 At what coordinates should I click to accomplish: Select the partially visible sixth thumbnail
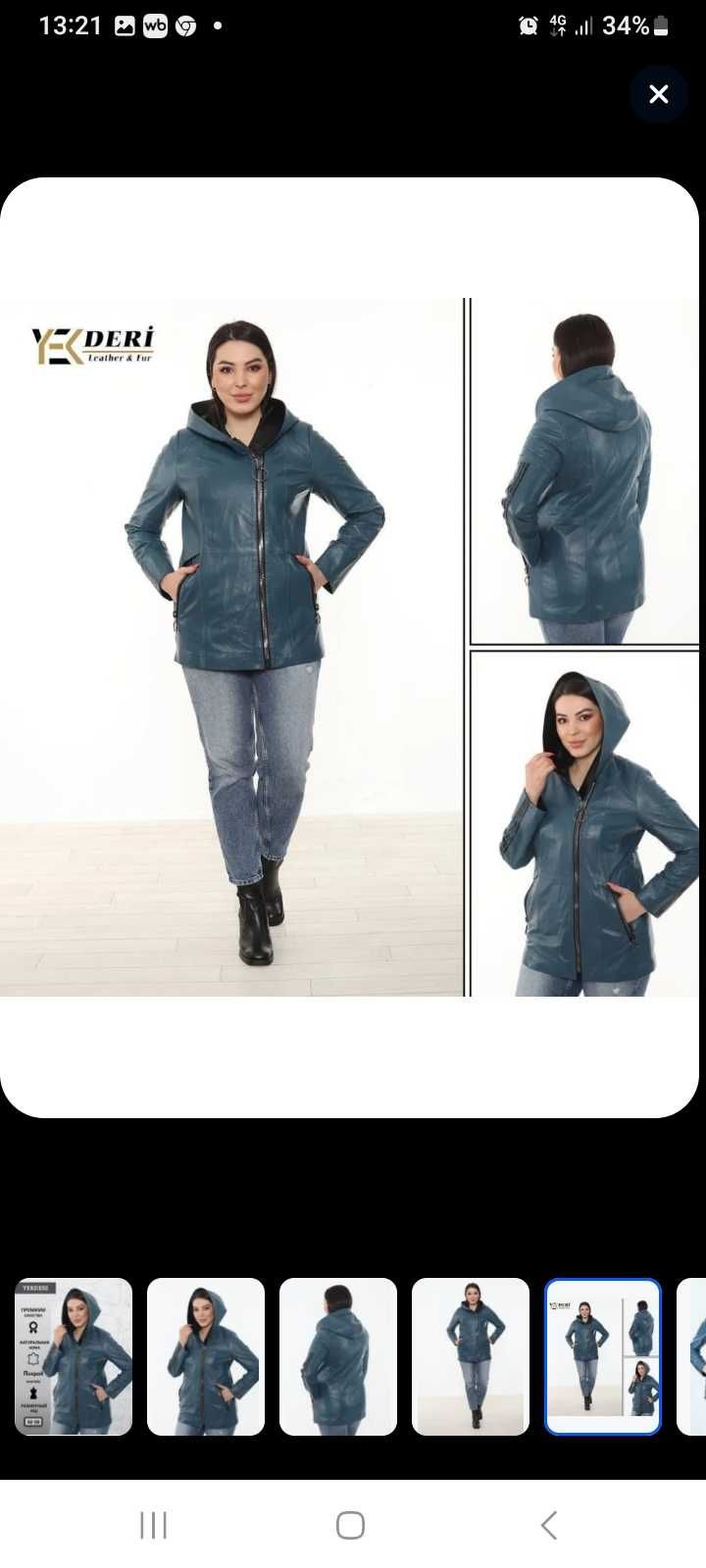click(x=692, y=1356)
